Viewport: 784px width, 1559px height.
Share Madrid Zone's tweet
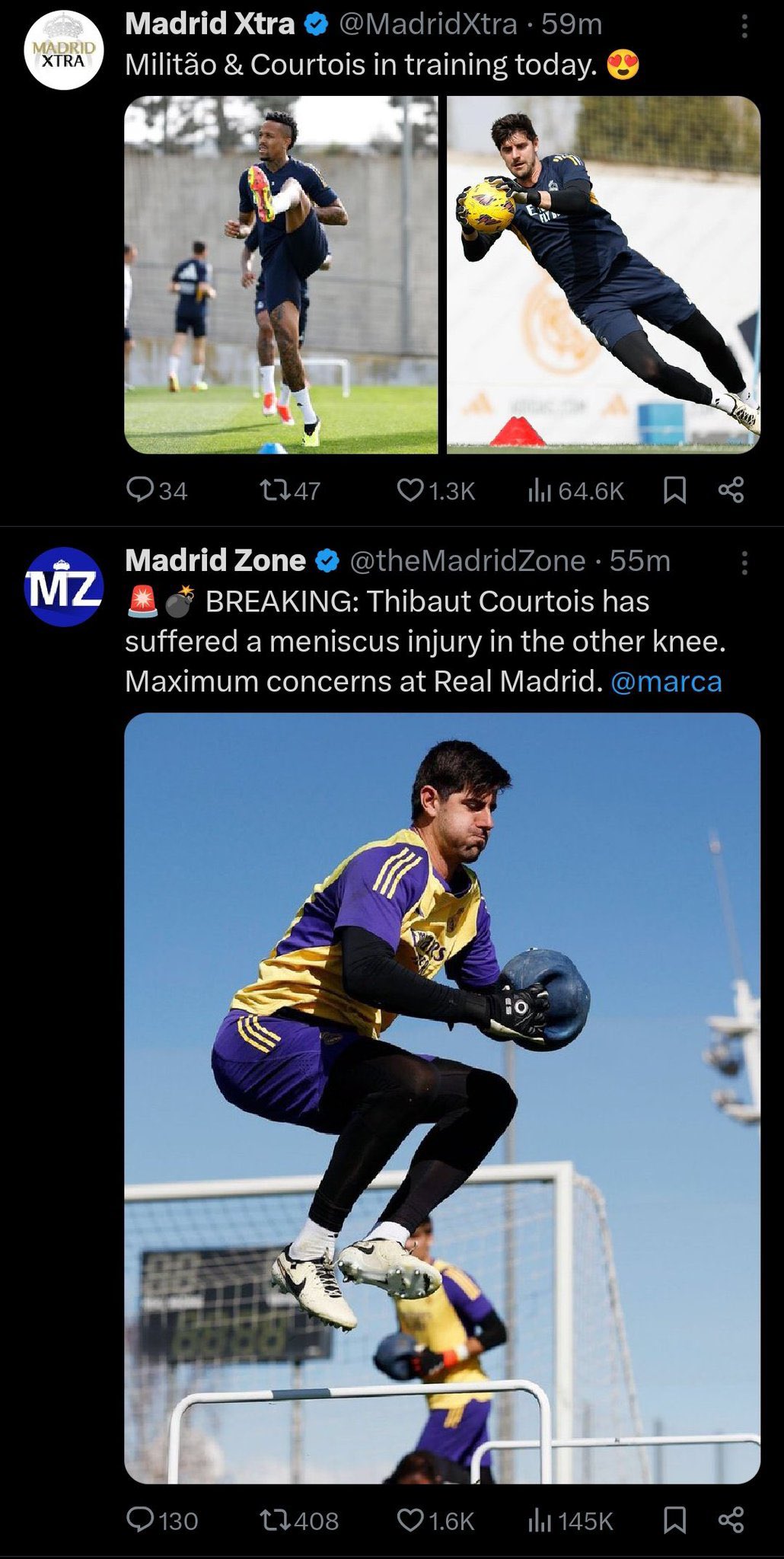click(731, 1520)
